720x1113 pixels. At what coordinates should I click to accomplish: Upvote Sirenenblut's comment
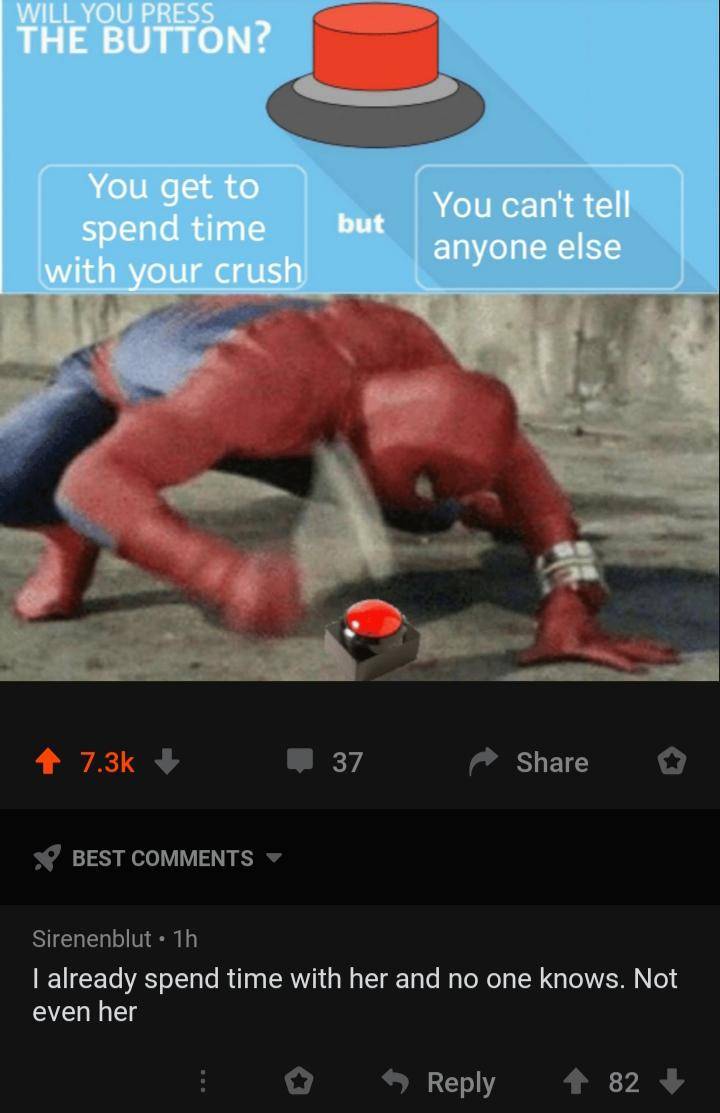click(576, 1081)
